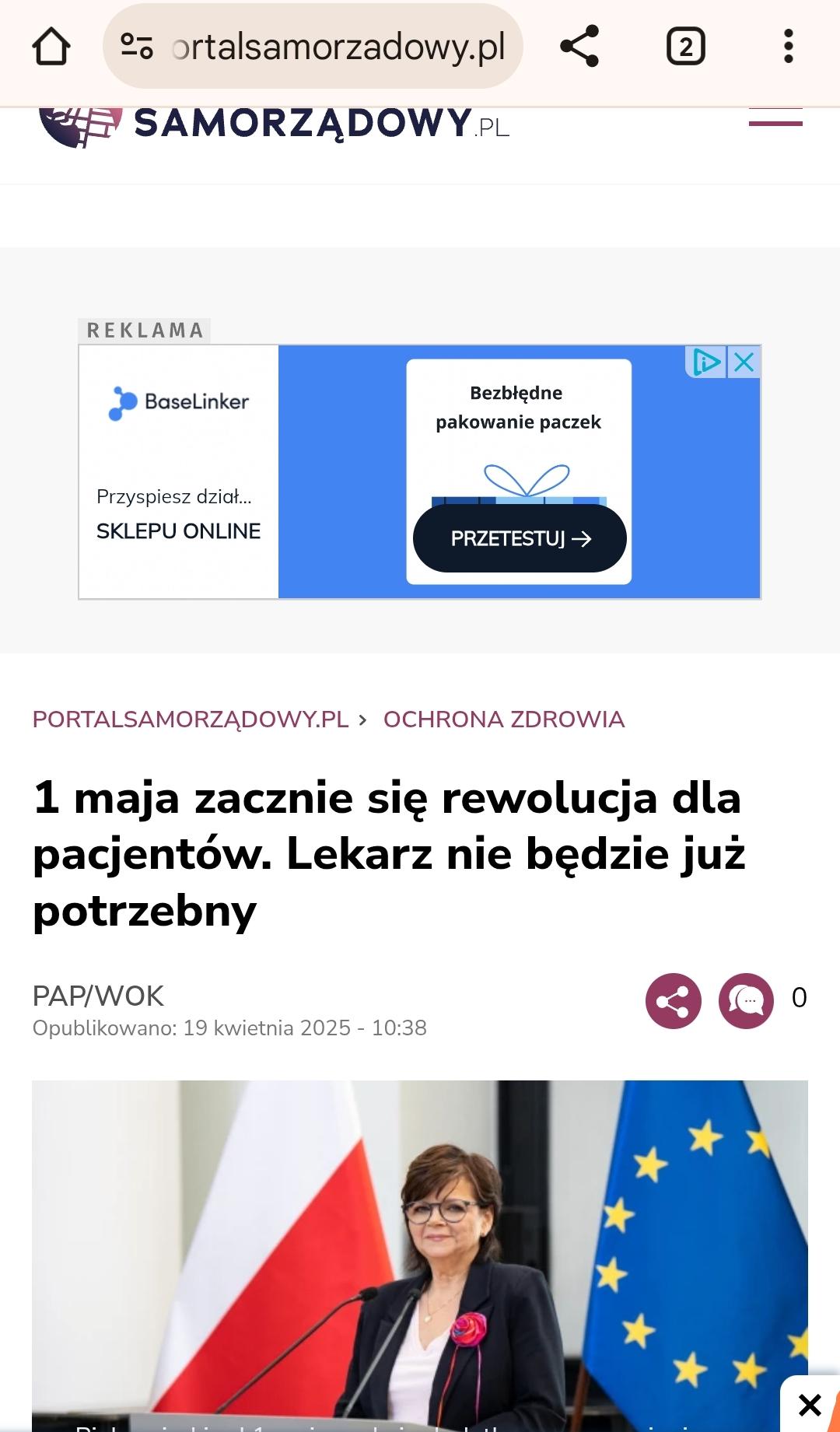This screenshot has height=1432, width=840.
Task: Go to browser home page
Action: (51, 47)
